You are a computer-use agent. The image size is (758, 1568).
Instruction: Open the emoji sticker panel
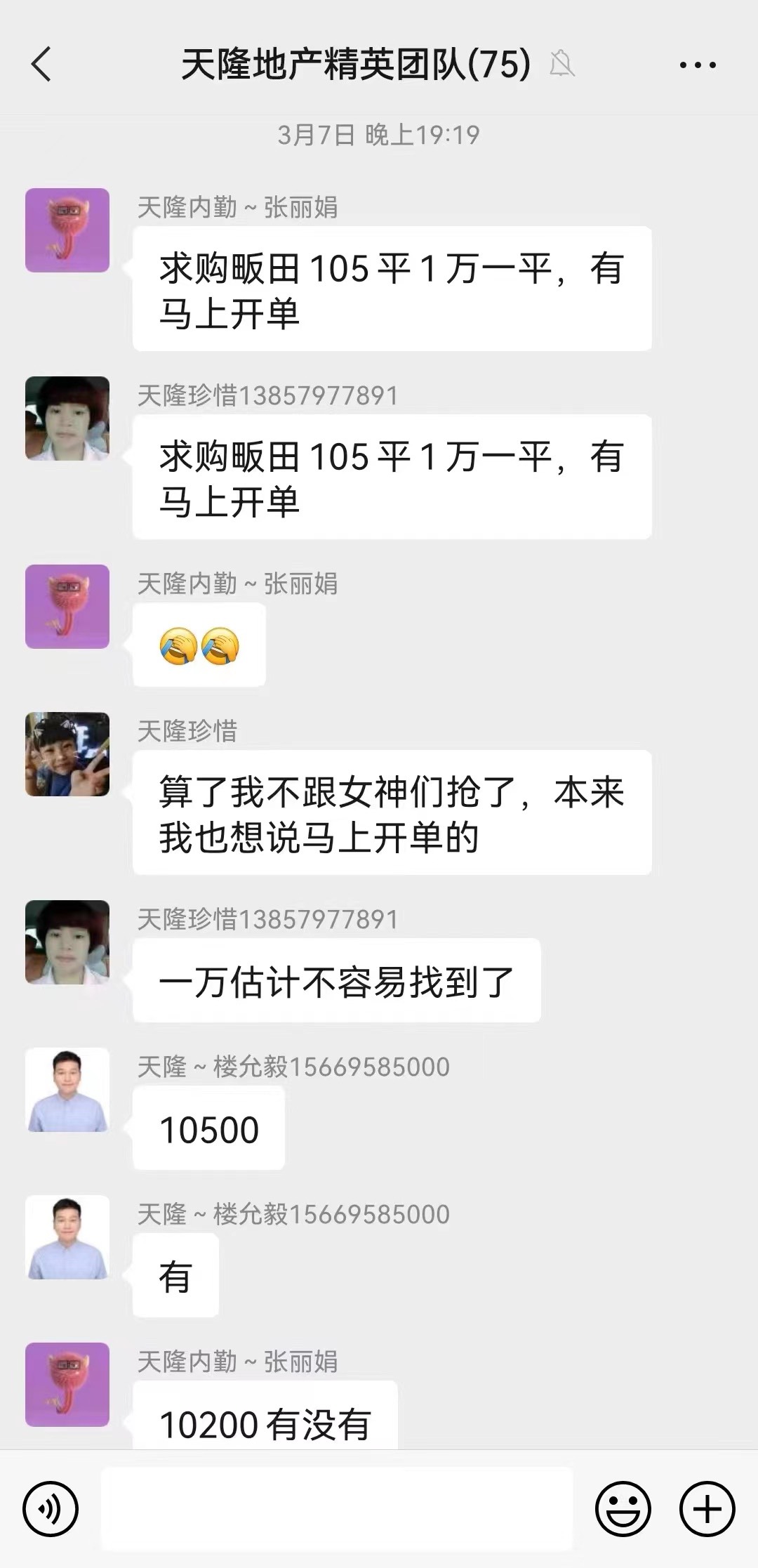tap(623, 1508)
